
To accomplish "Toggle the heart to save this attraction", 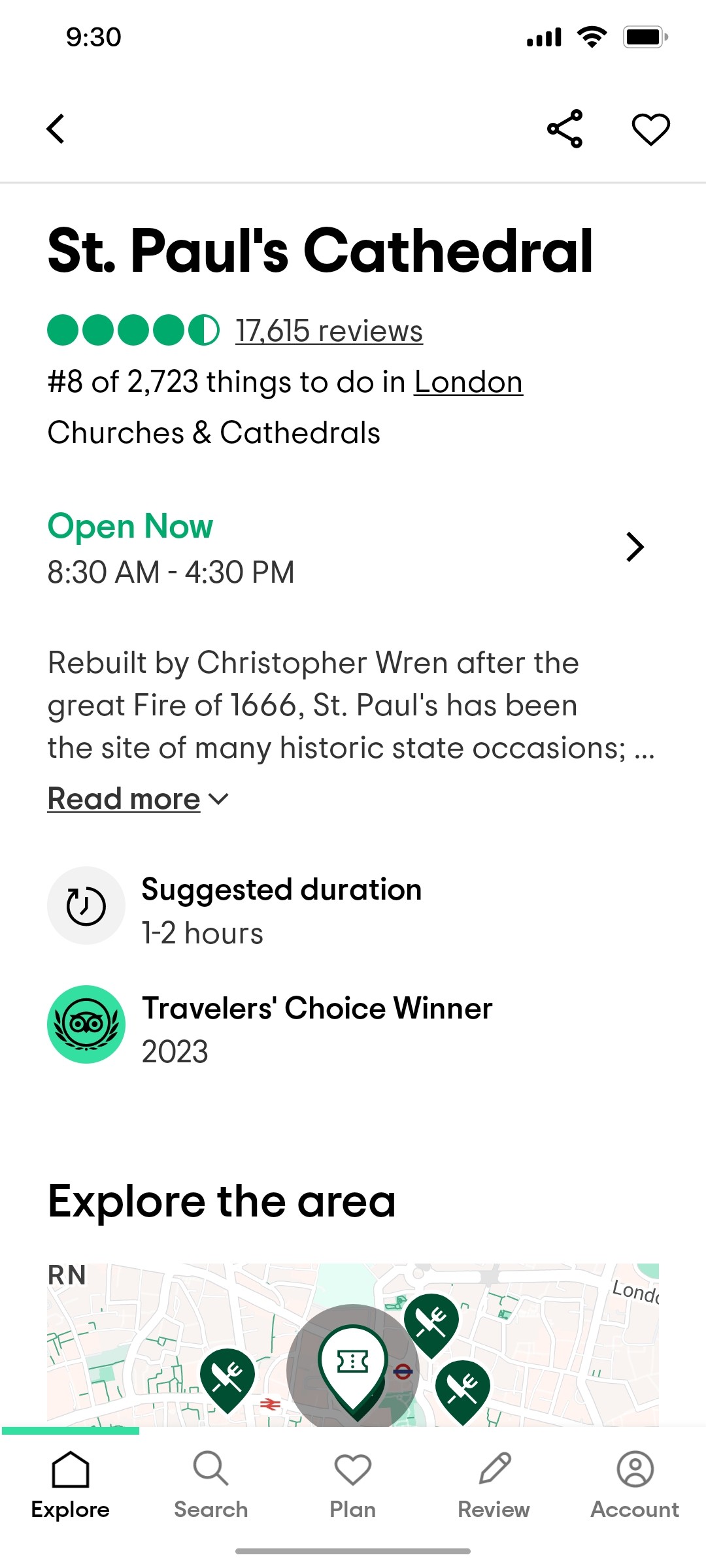I will coord(650,128).
